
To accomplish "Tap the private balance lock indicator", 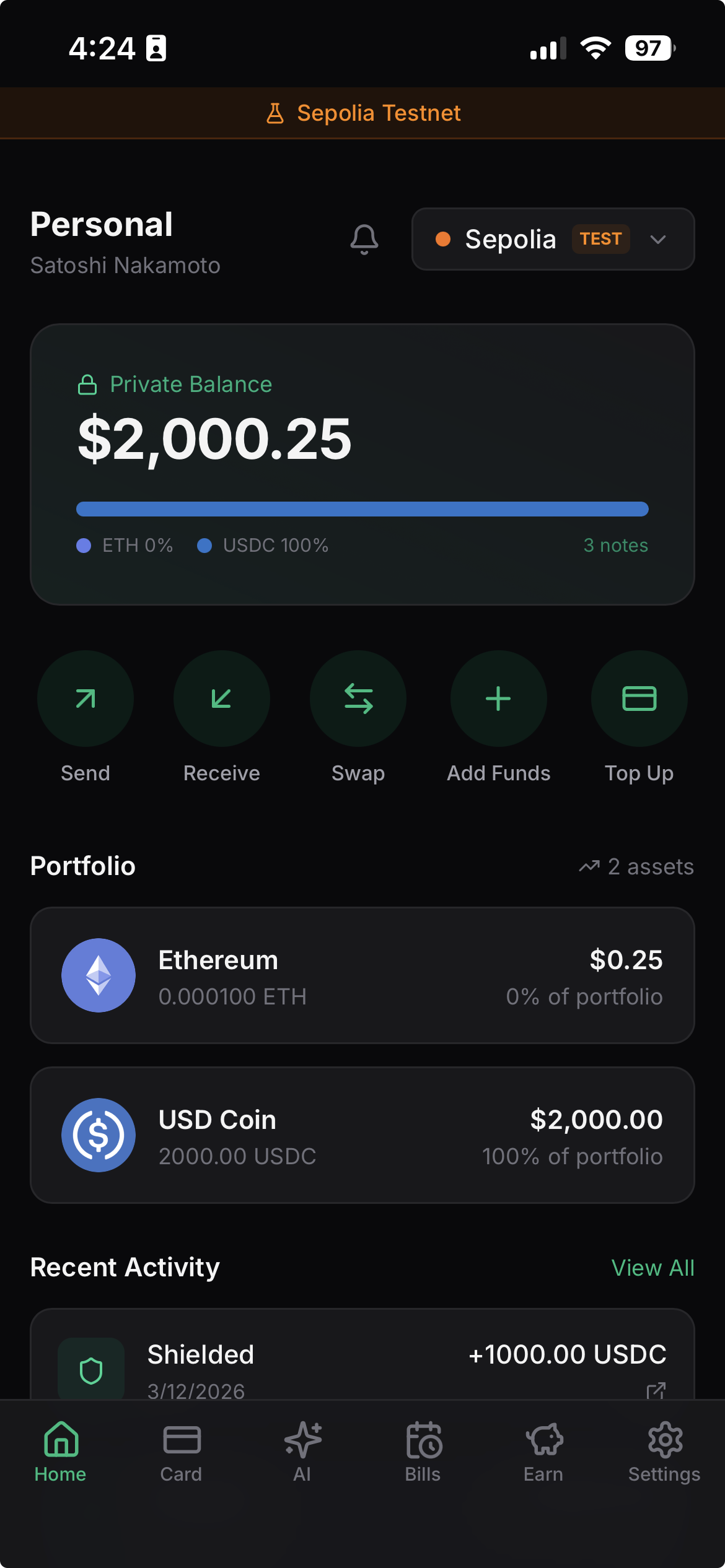I will (x=87, y=384).
